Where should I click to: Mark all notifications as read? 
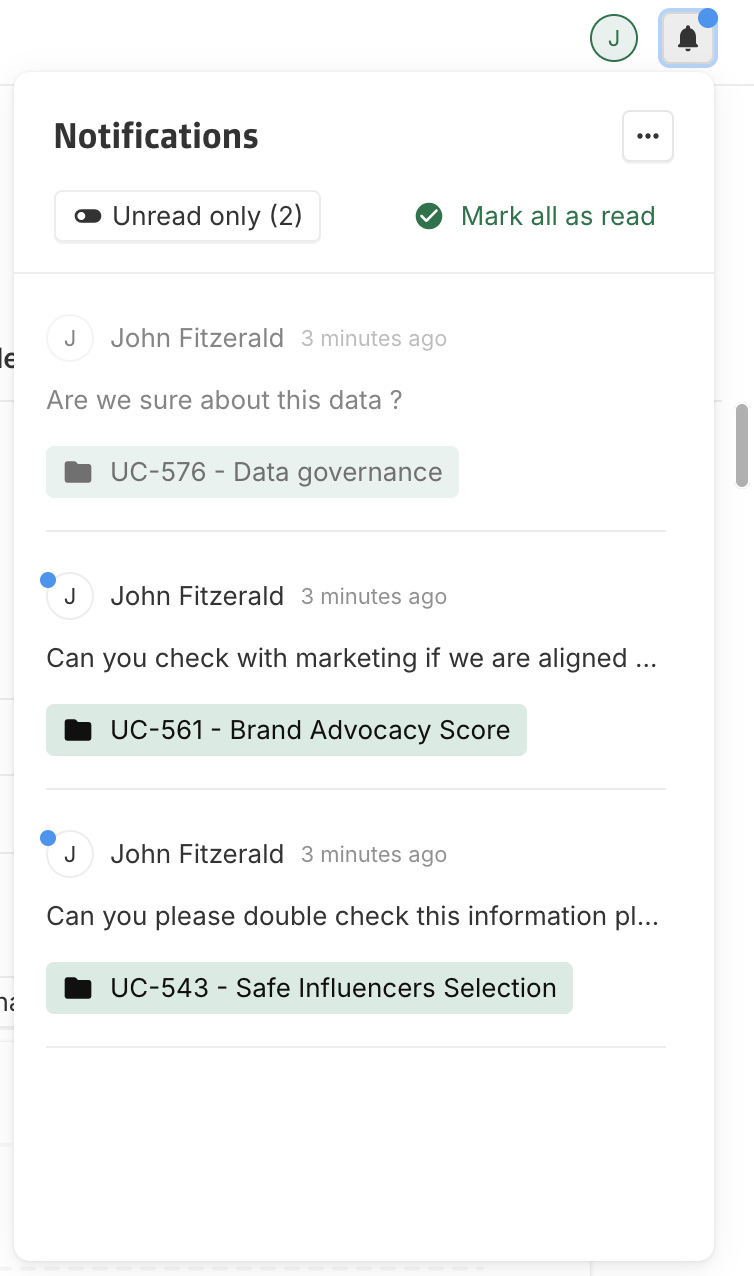point(536,216)
